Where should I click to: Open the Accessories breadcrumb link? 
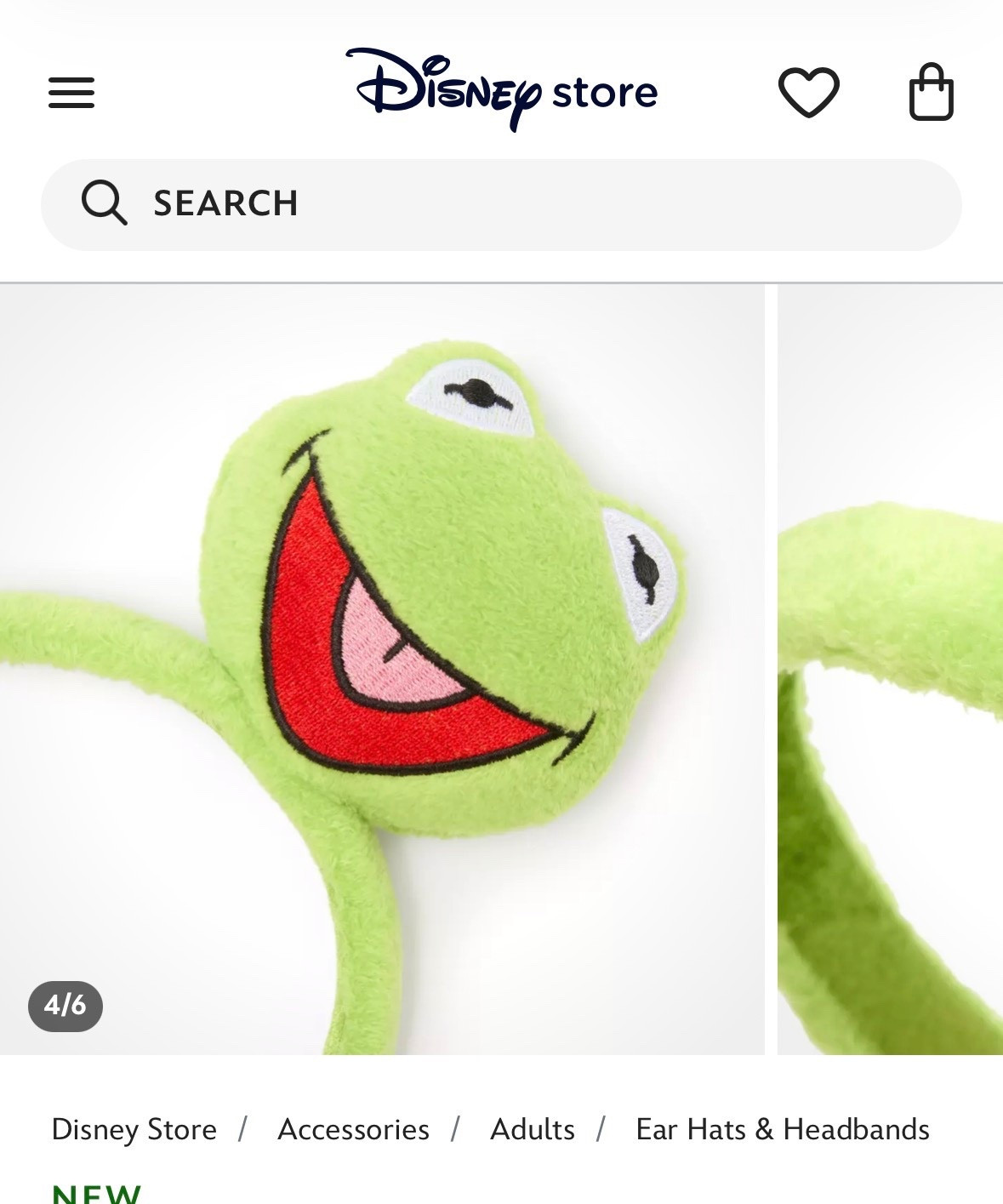pyautogui.click(x=353, y=1129)
